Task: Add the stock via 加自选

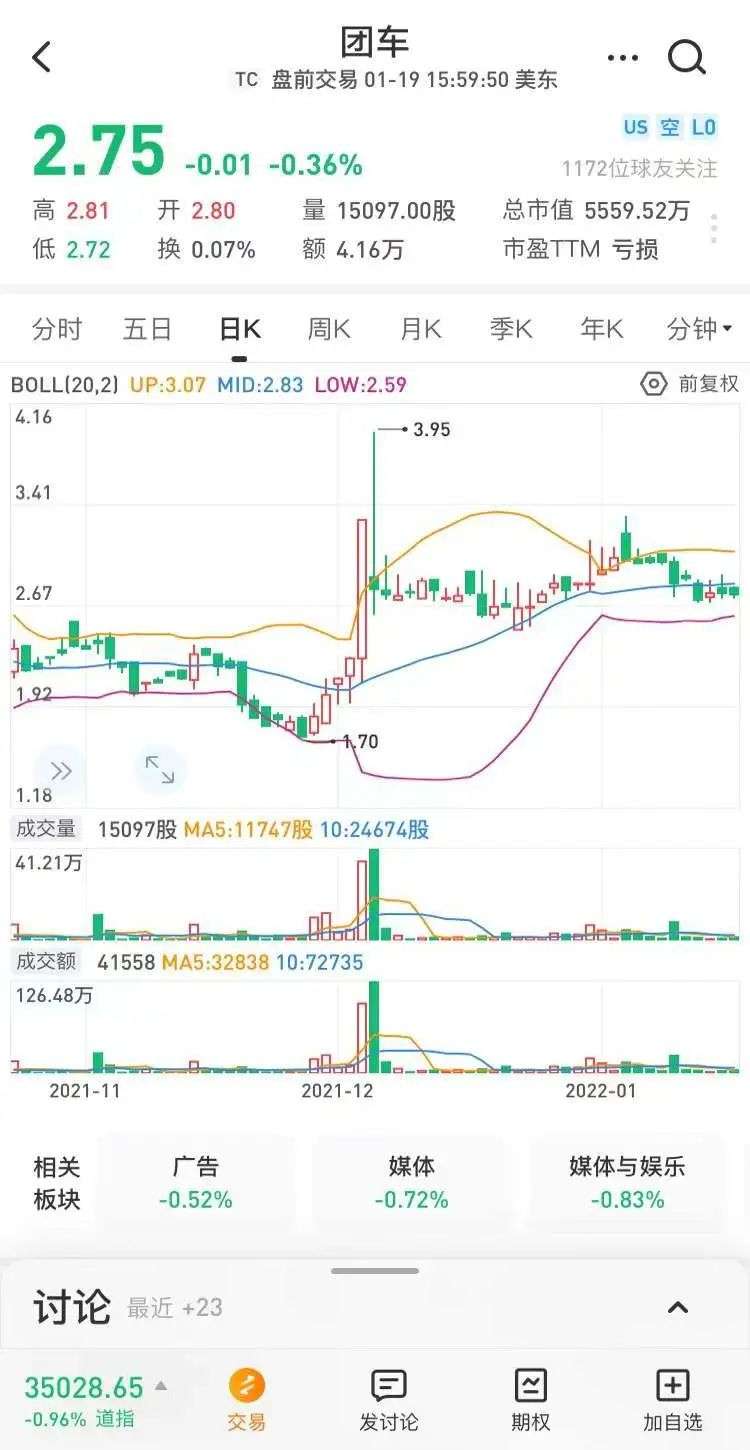Action: point(673,1400)
